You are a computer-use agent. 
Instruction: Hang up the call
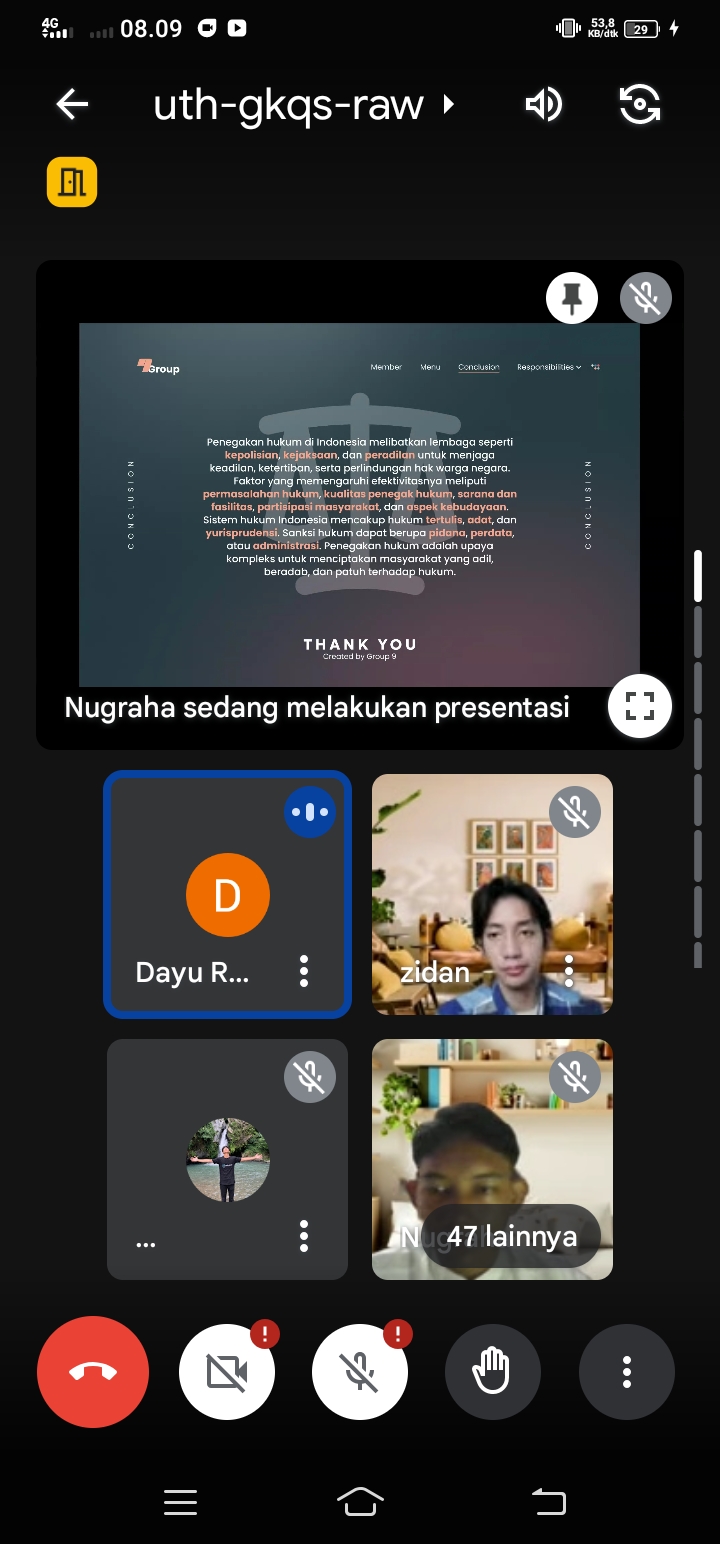tap(93, 1372)
